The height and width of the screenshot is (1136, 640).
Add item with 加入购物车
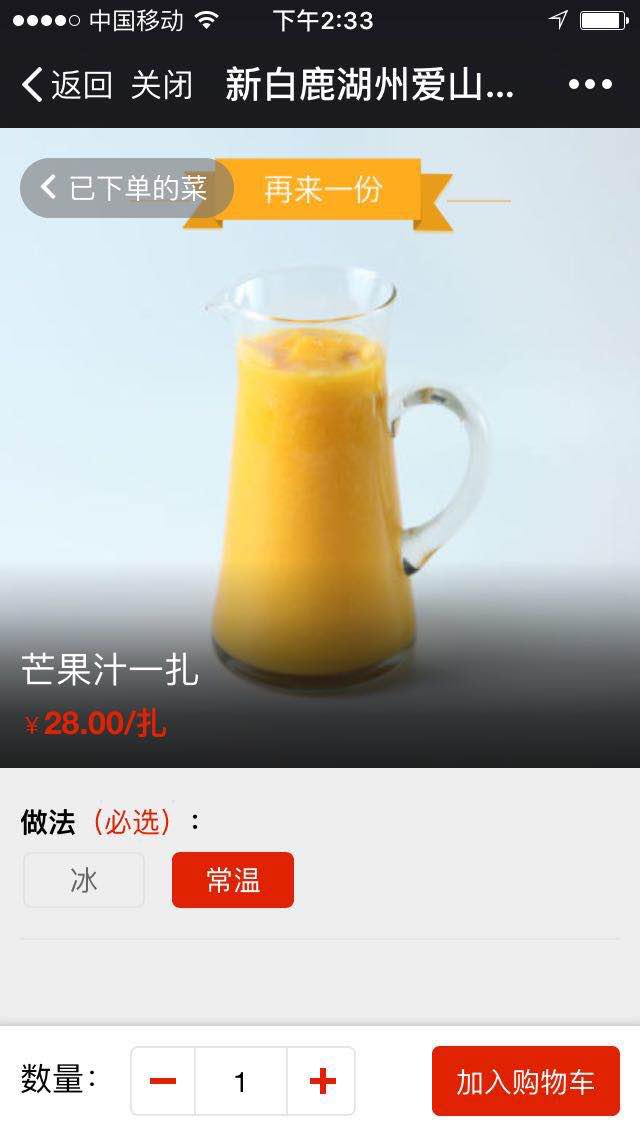[526, 1081]
